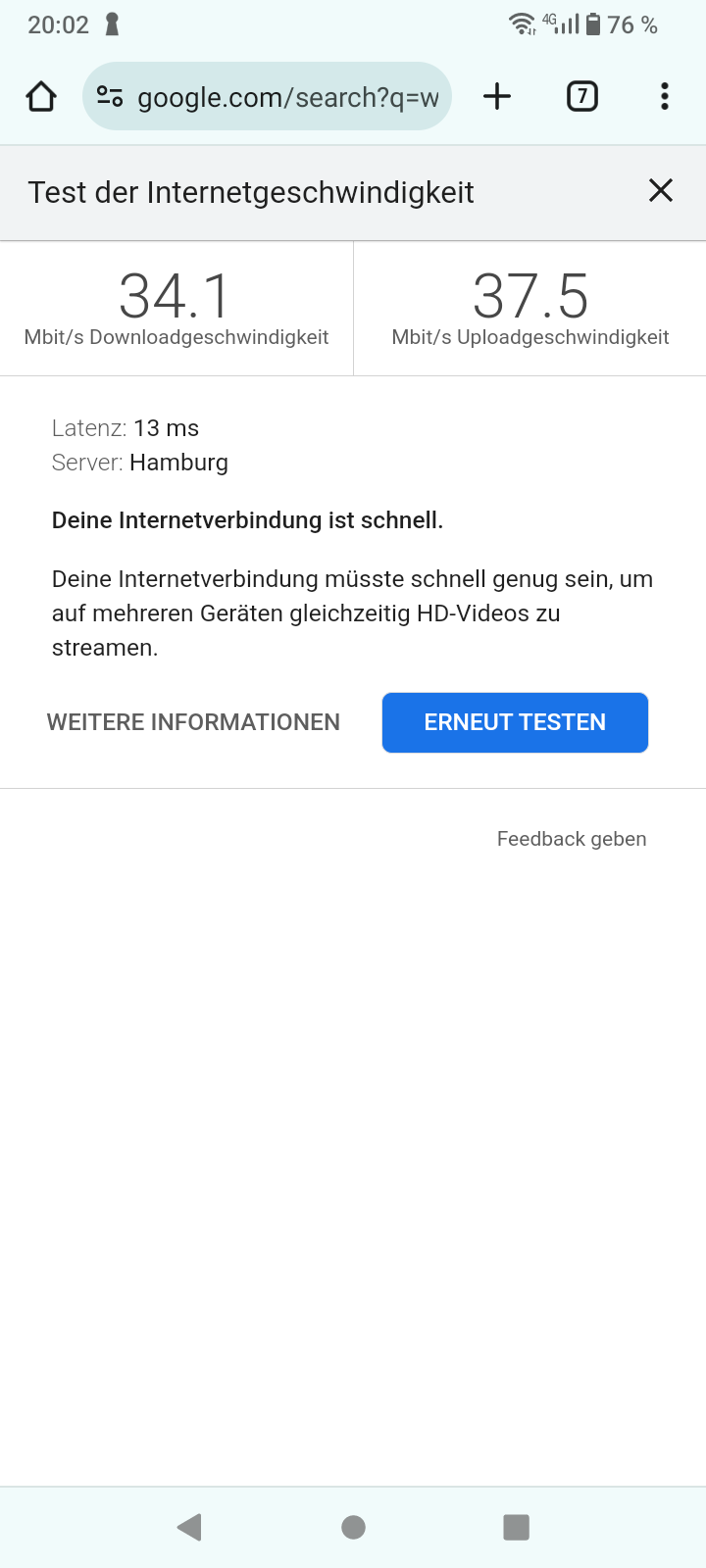Tap the system back button
The height and width of the screenshot is (1568, 706).
point(189,1527)
